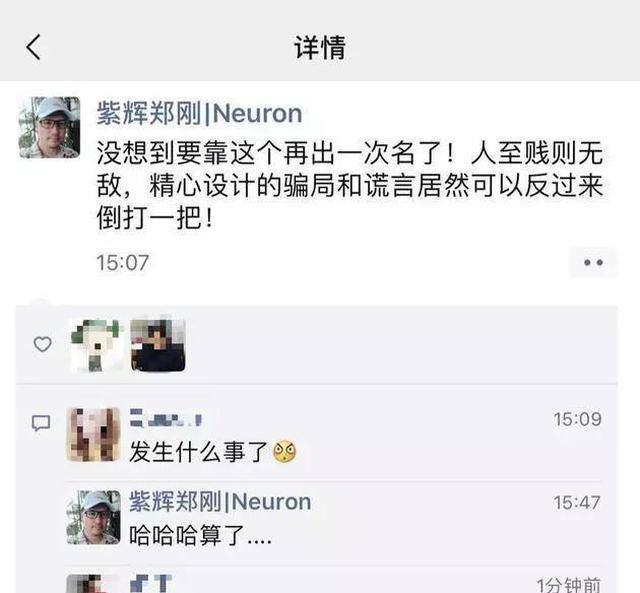Tap 紫辉郑刚|Neuron name in 15:47 reply
Image resolution: width=640 pixels, height=593 pixels.
point(220,502)
